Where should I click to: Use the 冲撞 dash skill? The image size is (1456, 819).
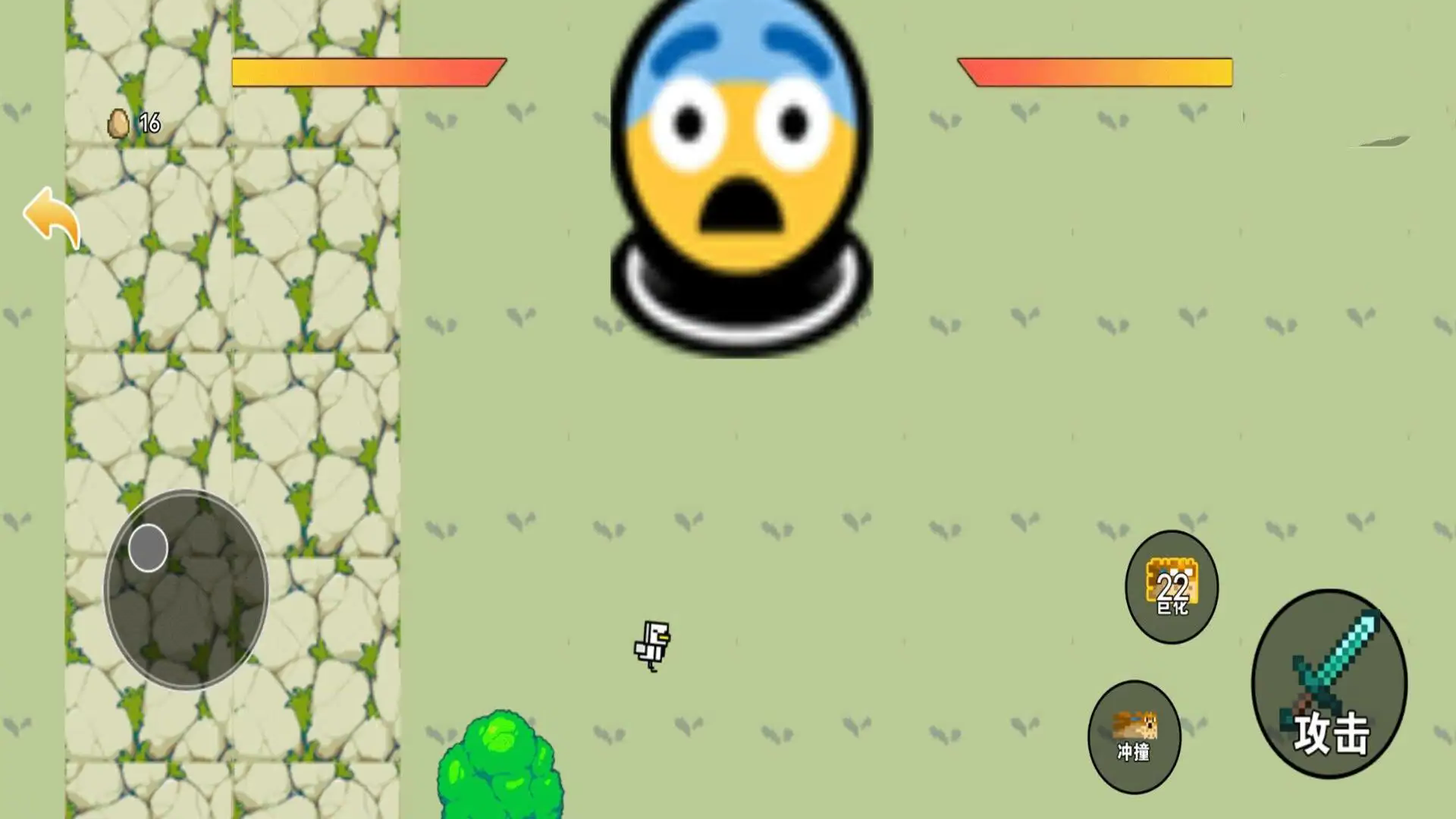click(1134, 736)
